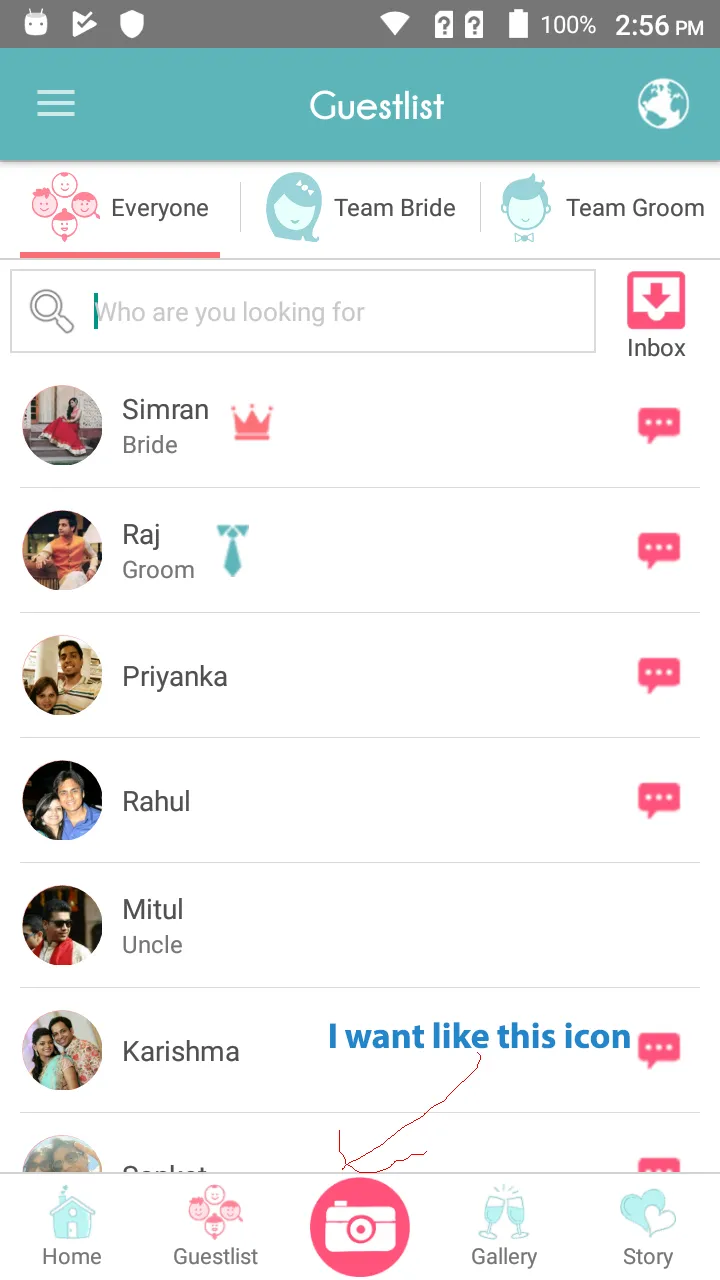
Task: Select the Guestlist tab in bottom bar
Action: (216, 1228)
